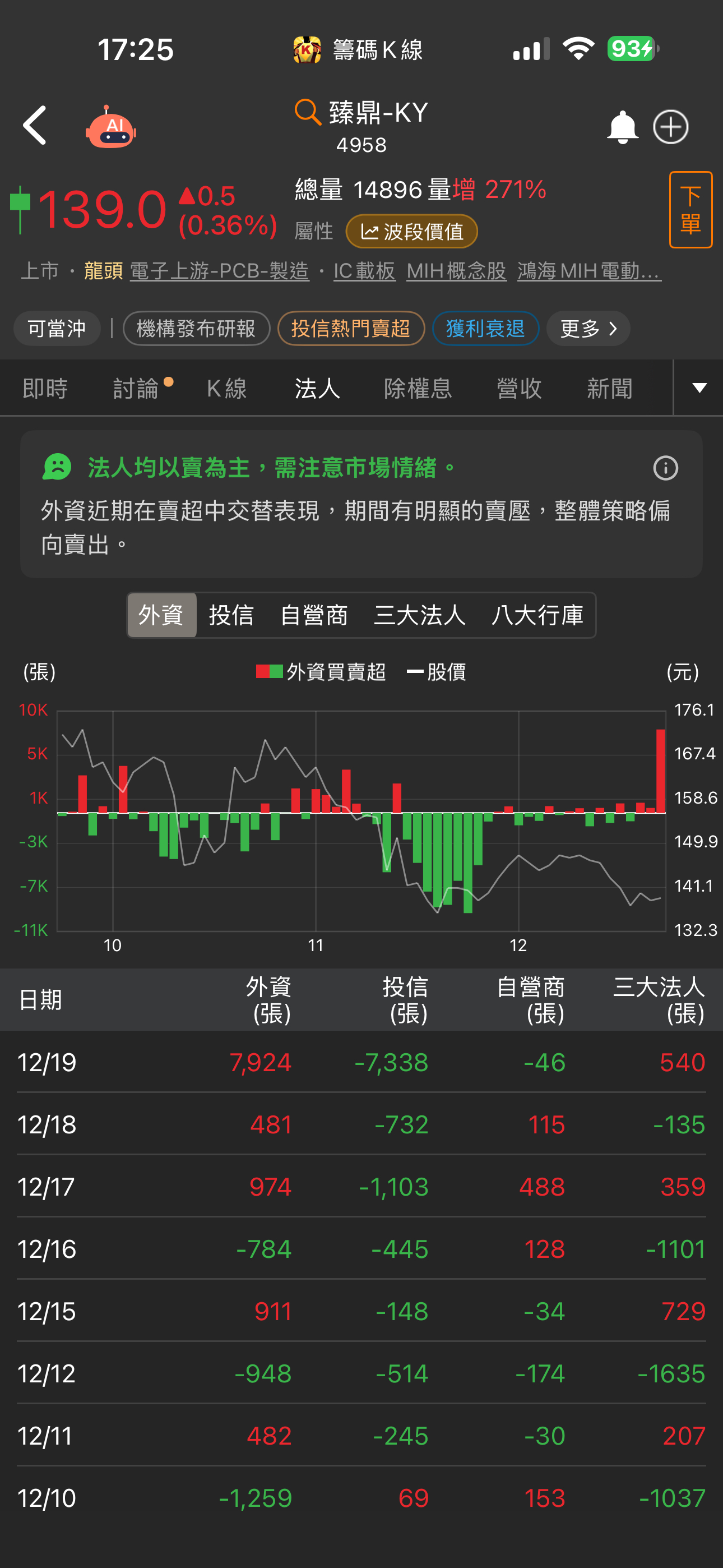Search stock via the magnifier icon
The width and height of the screenshot is (723, 1568).
tap(307, 113)
